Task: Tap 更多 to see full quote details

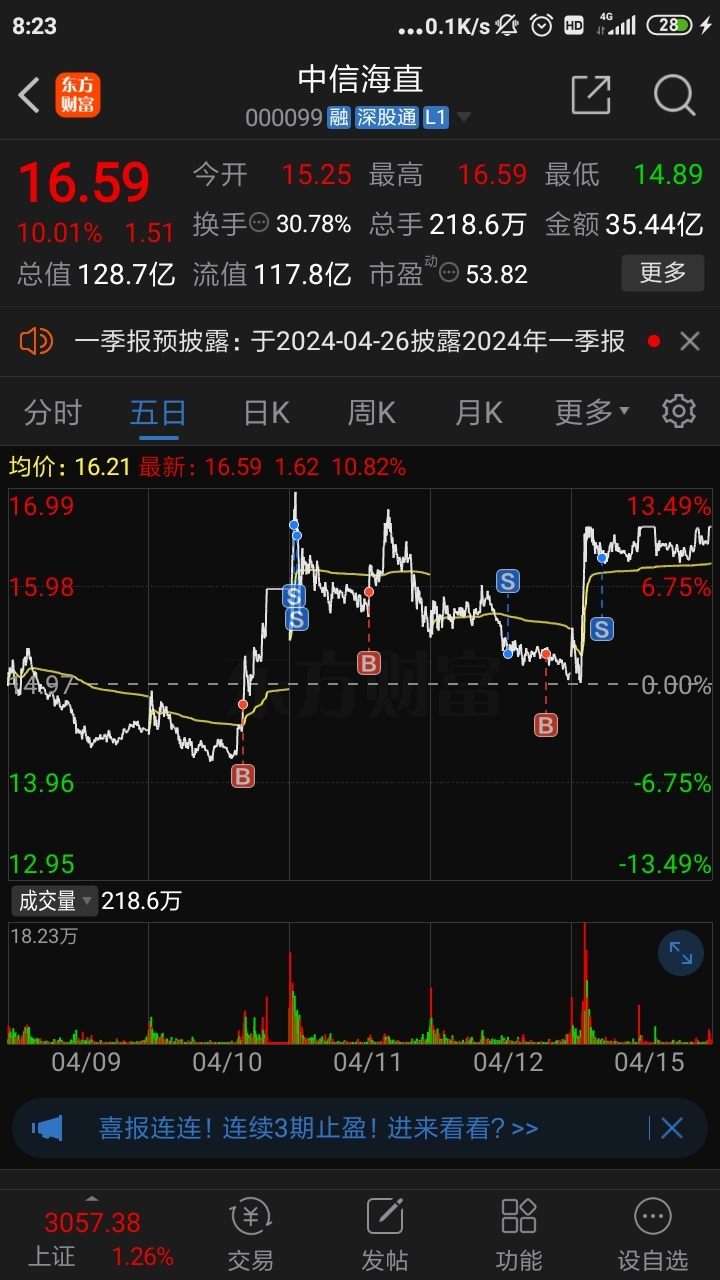Action: pos(662,273)
